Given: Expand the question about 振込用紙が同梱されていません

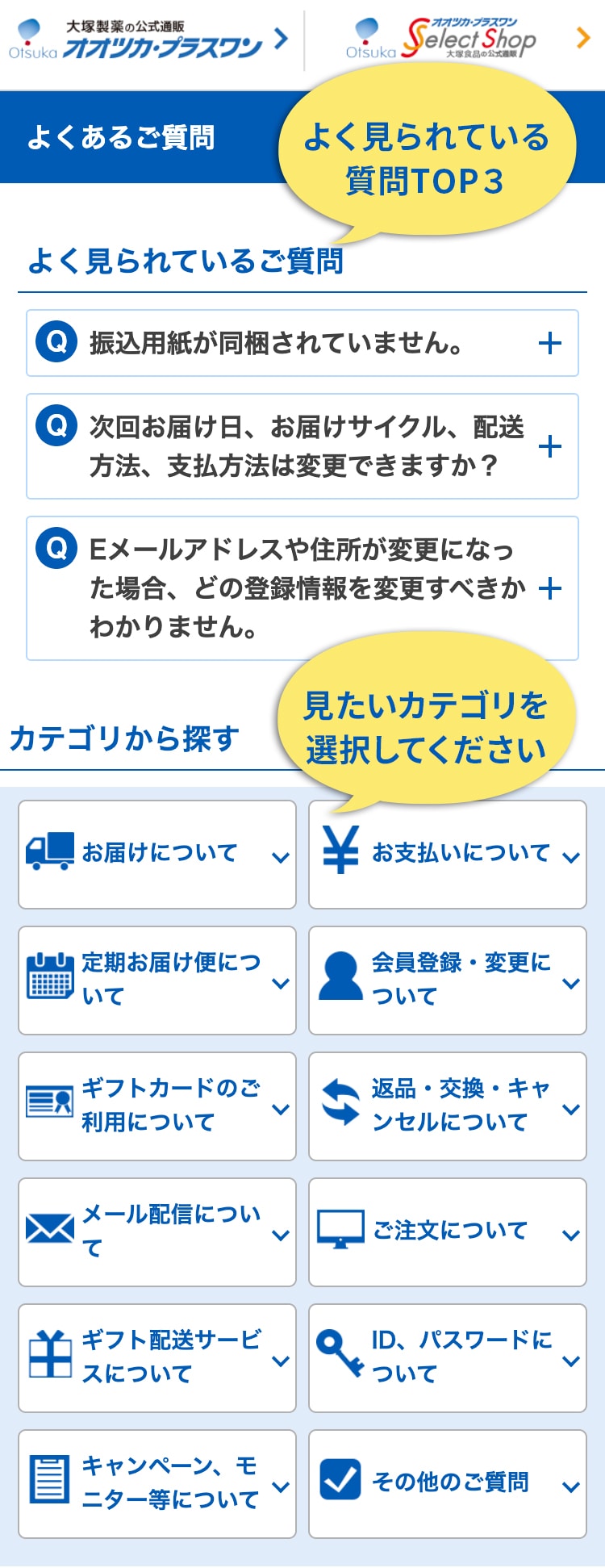Looking at the screenshot, I should (x=551, y=342).
